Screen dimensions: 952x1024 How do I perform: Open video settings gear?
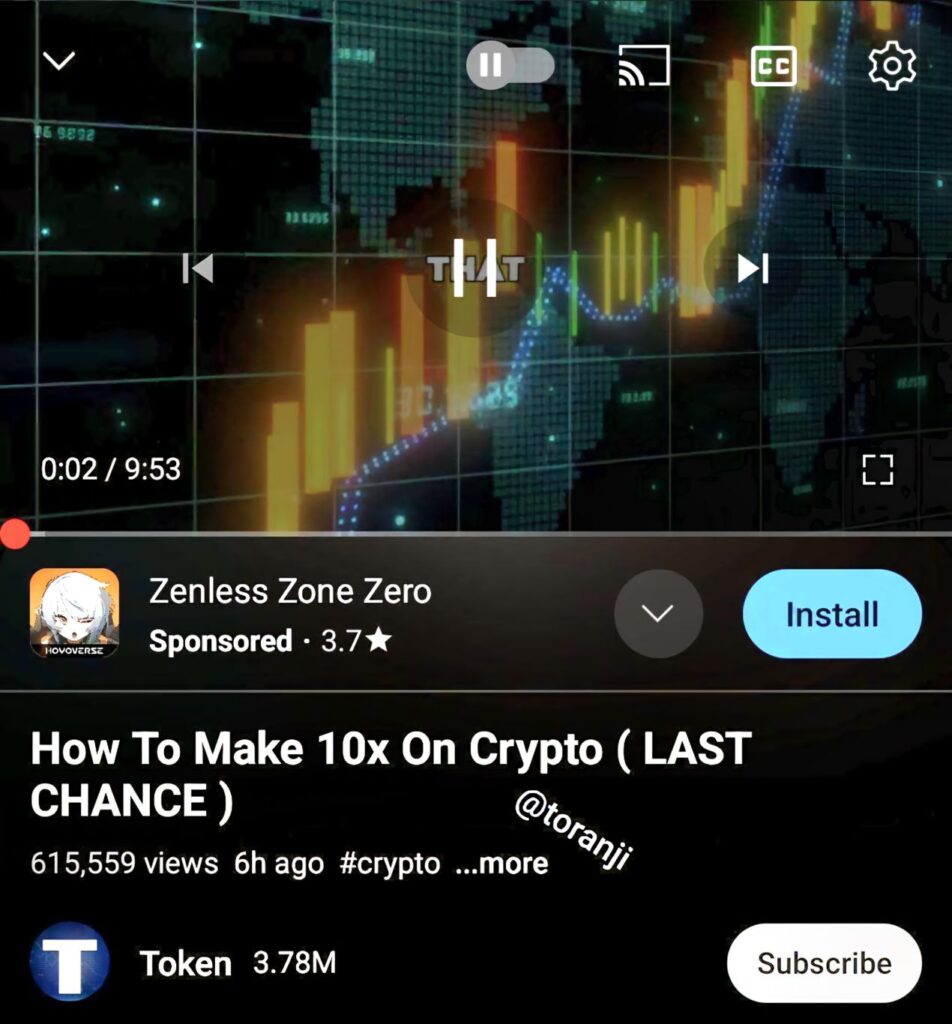891,66
